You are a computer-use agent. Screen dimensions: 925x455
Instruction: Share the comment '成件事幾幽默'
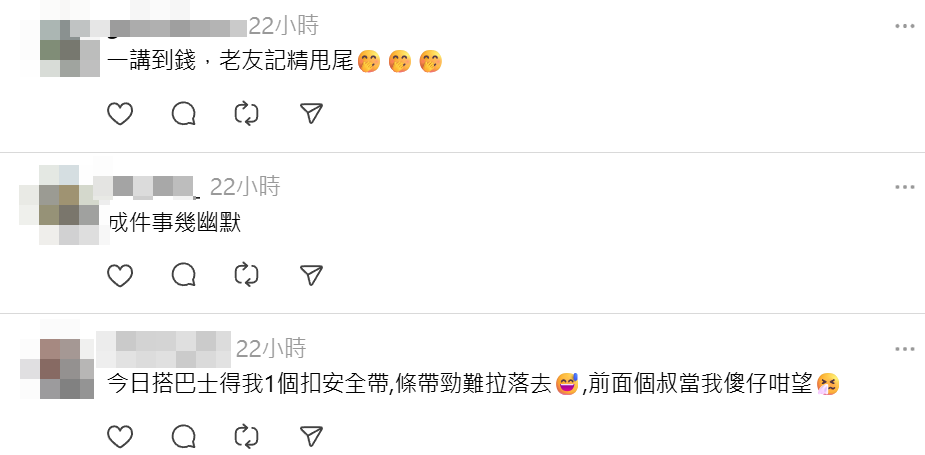pos(312,275)
